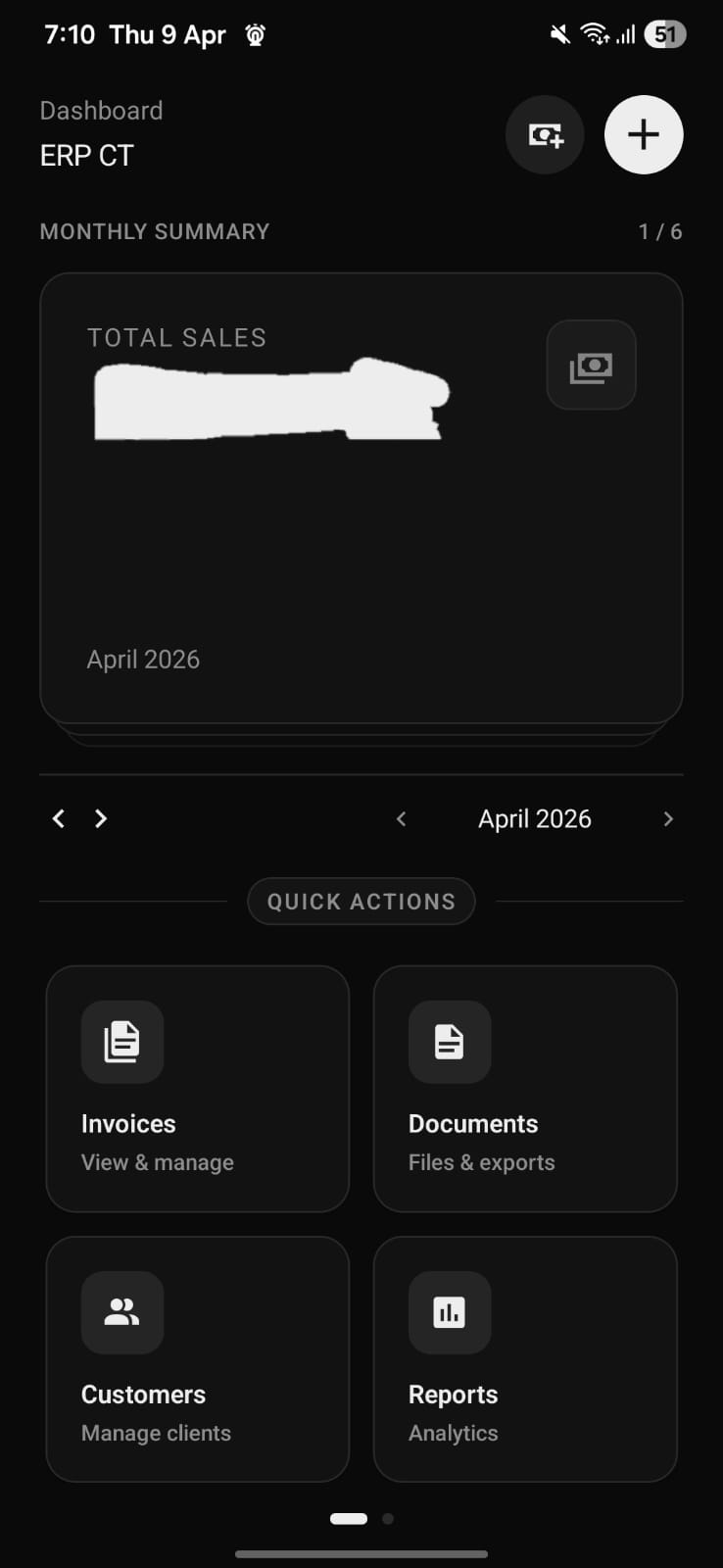Open Invoices quick action

point(198,1089)
